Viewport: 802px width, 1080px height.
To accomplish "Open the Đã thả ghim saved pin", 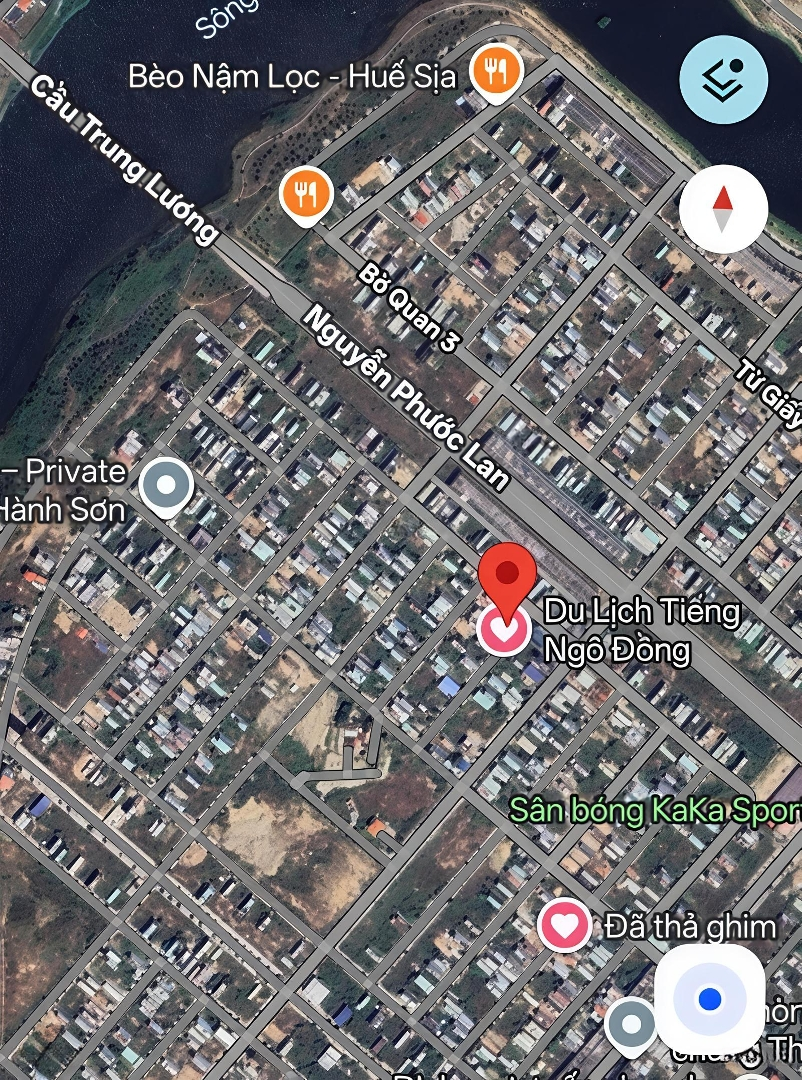I will click(x=565, y=926).
